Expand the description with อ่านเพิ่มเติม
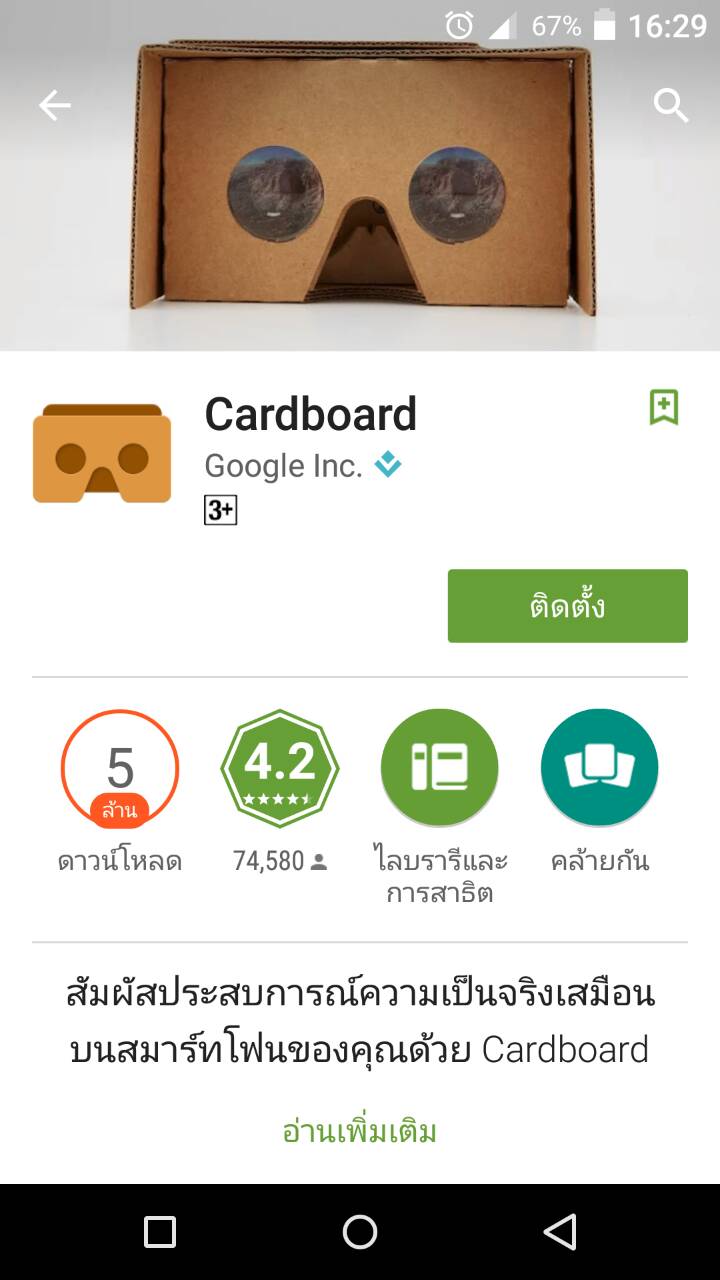This screenshot has width=720, height=1280. 360,1132
